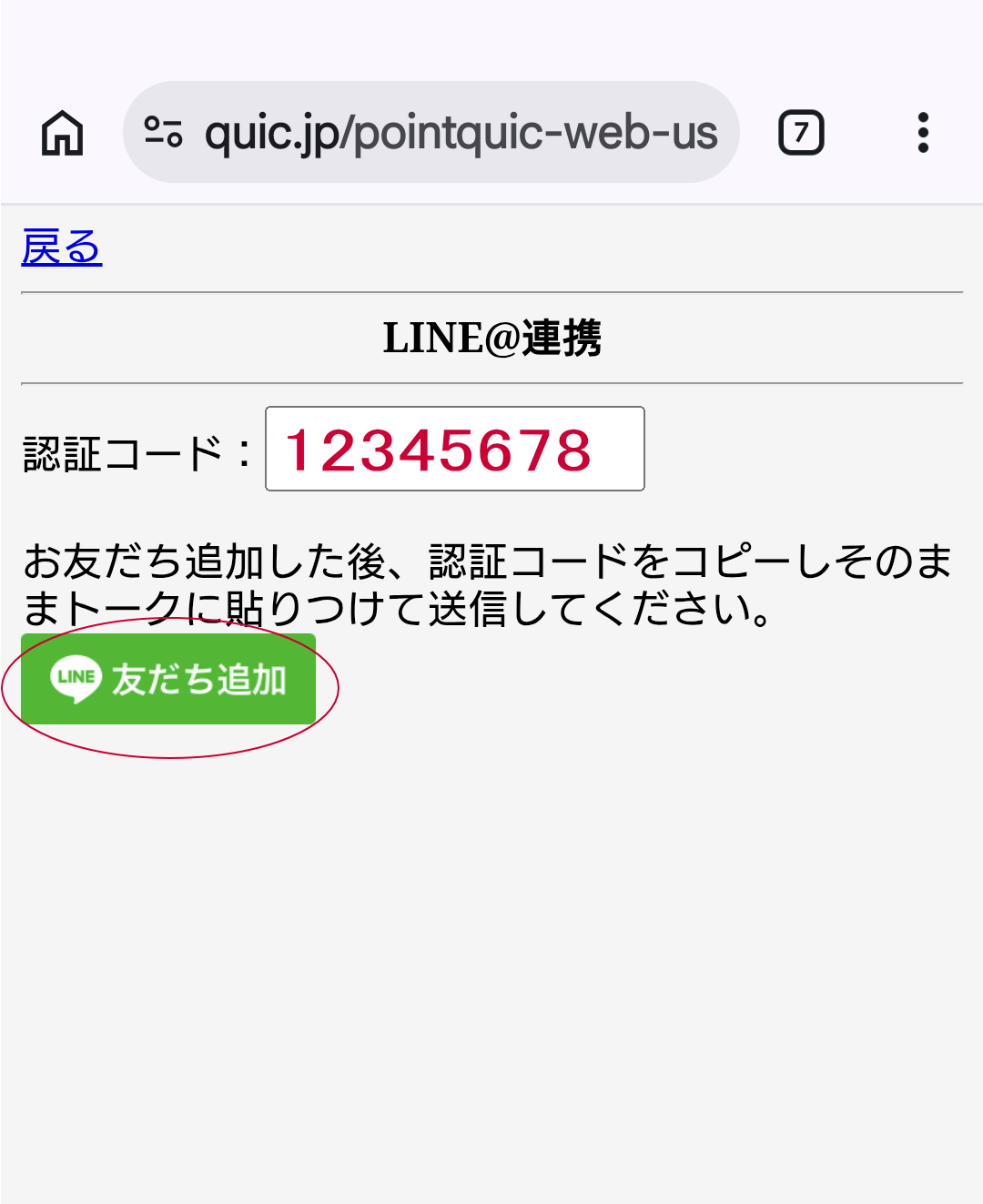The height and width of the screenshot is (1204, 983).
Task: Tap the quic.jp address bar
Action: click(461, 133)
